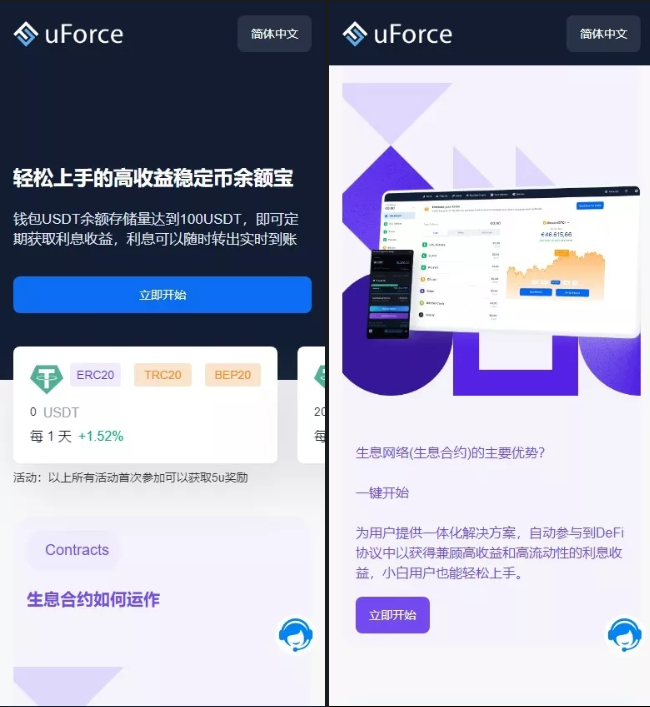650x707 pixels.
Task: Select the BEP20 chip
Action: 232,375
